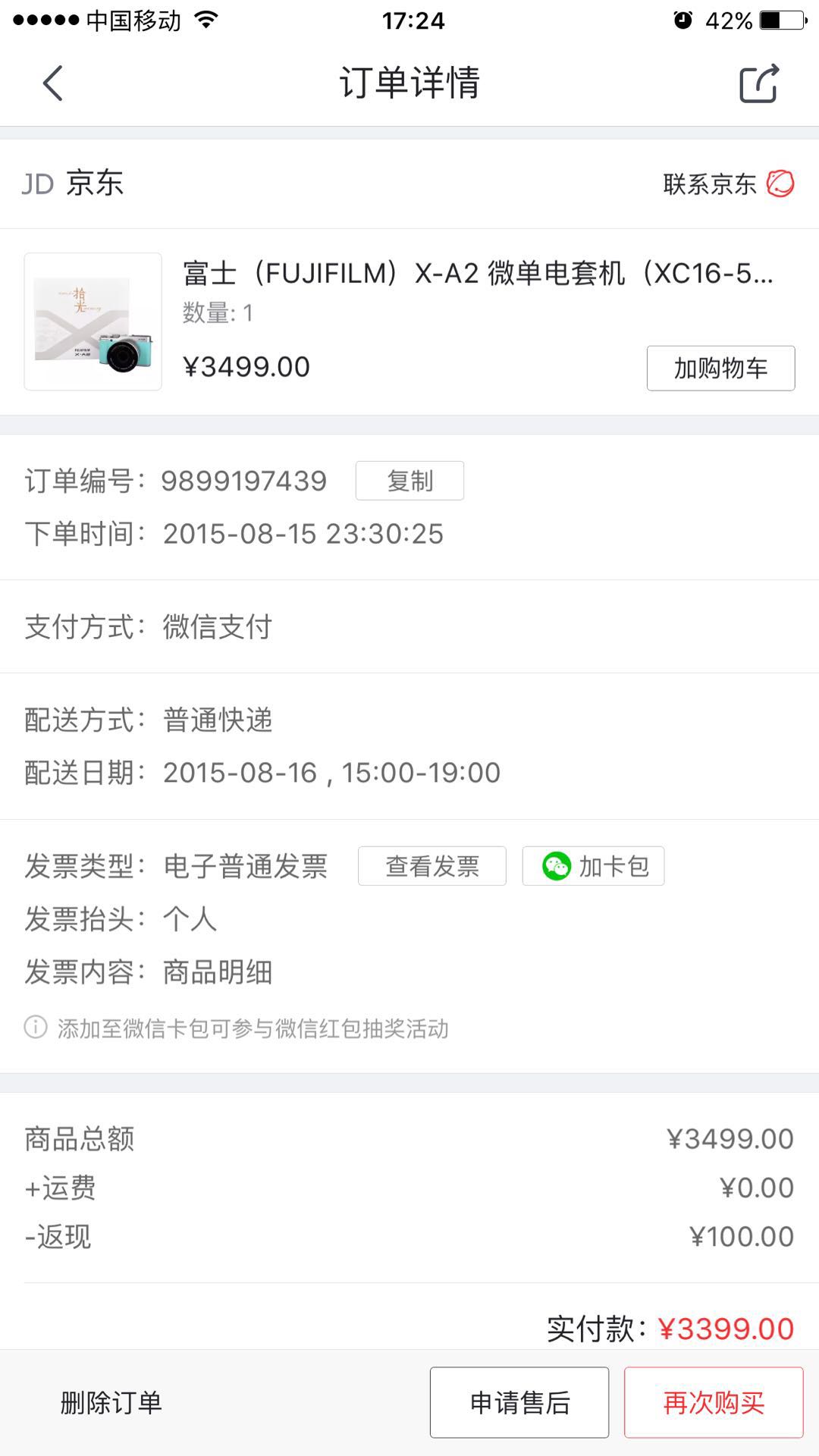
Task: Go back from the order details page
Action: 52,83
